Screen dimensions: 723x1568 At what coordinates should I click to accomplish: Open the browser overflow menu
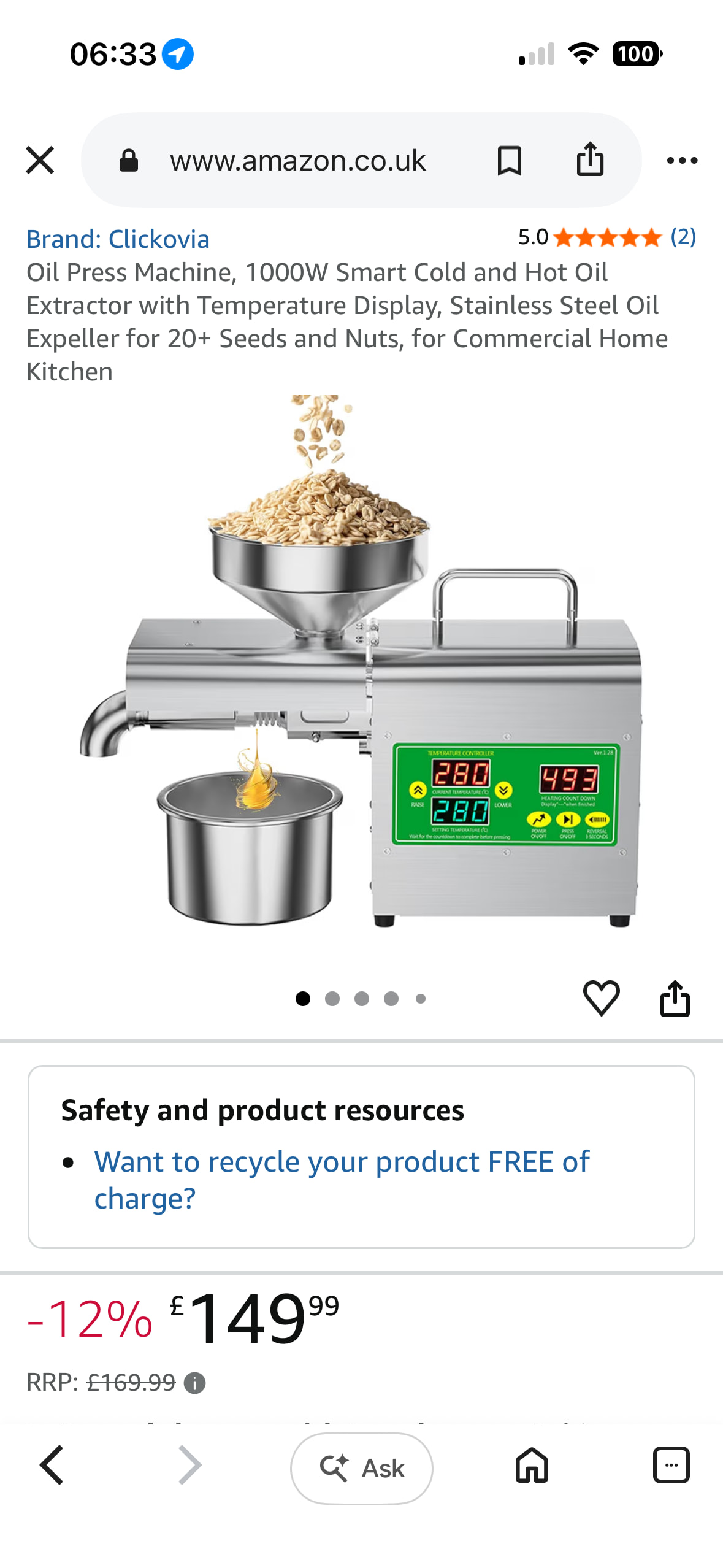pyautogui.click(x=682, y=160)
